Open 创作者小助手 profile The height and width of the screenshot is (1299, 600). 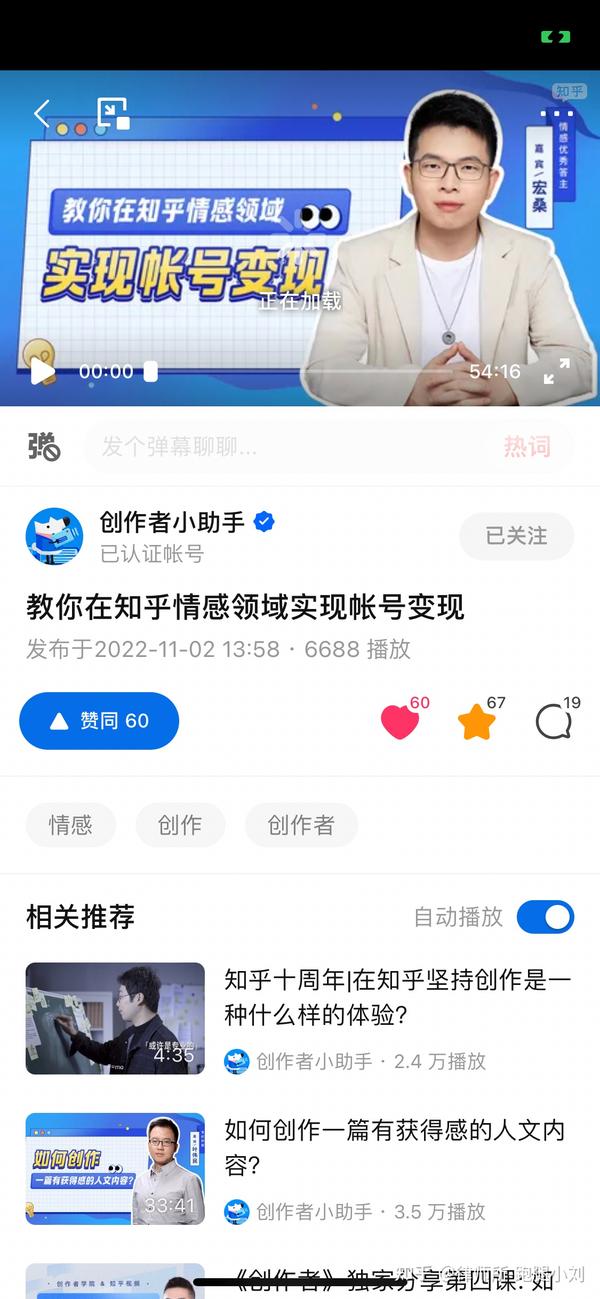tap(172, 522)
